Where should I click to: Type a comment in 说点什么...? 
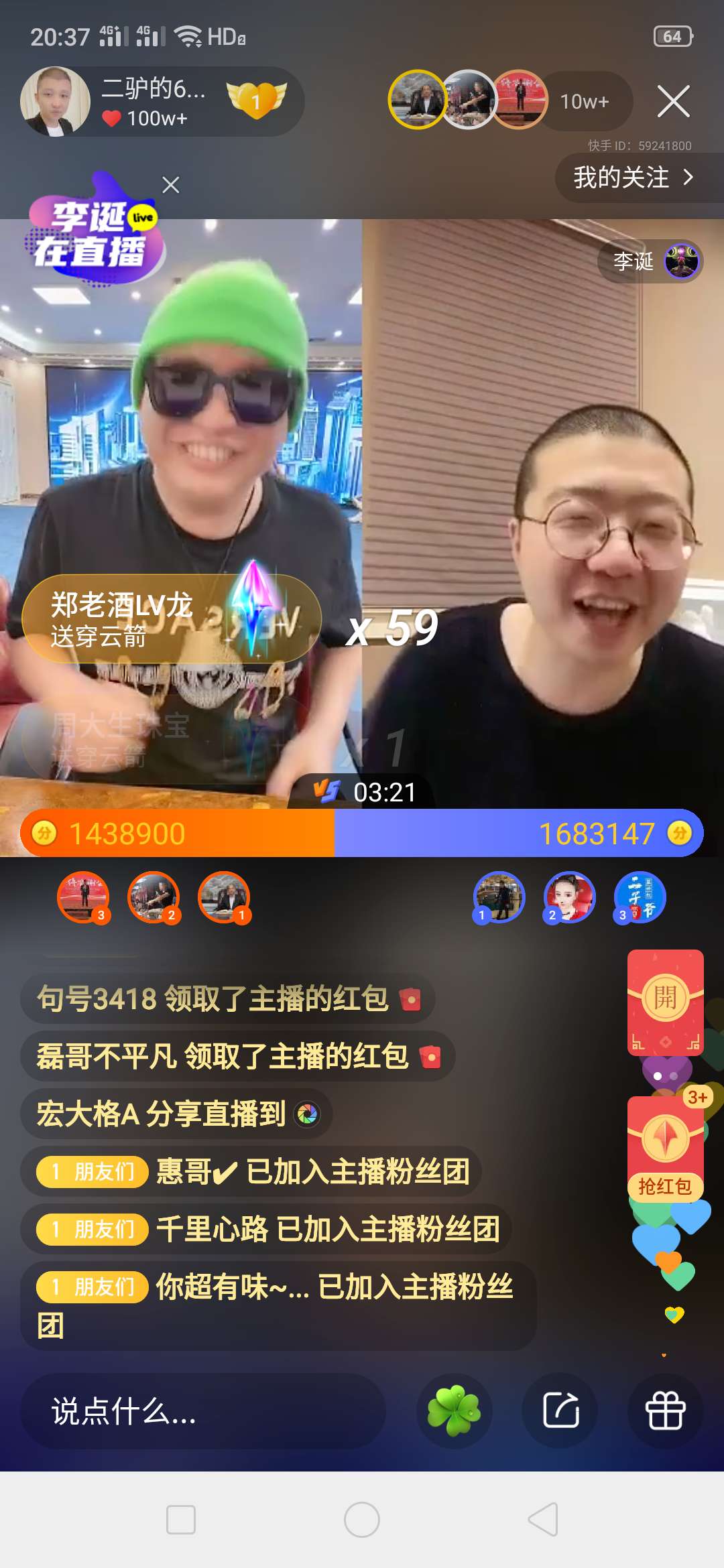pyautogui.click(x=202, y=1411)
